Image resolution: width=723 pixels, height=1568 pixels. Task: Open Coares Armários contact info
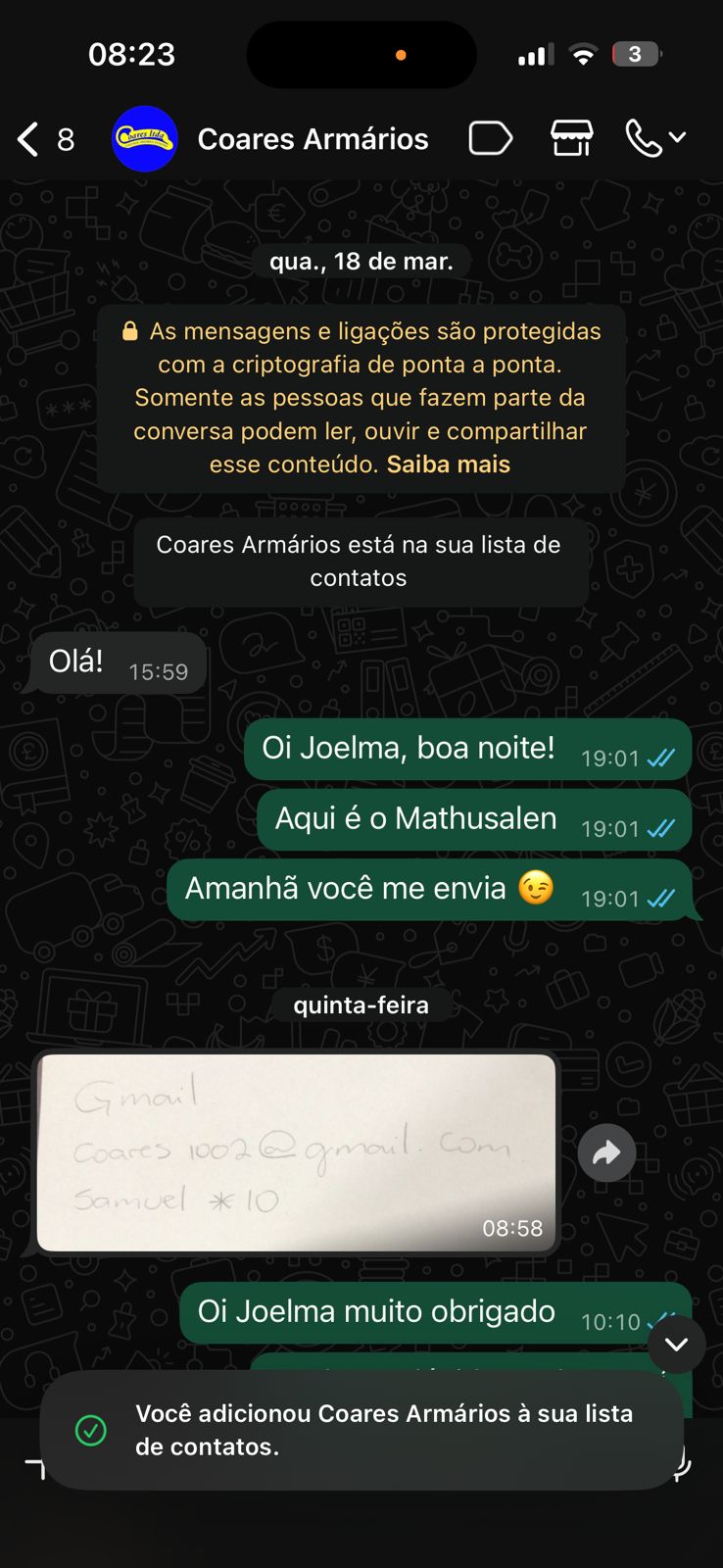312,140
